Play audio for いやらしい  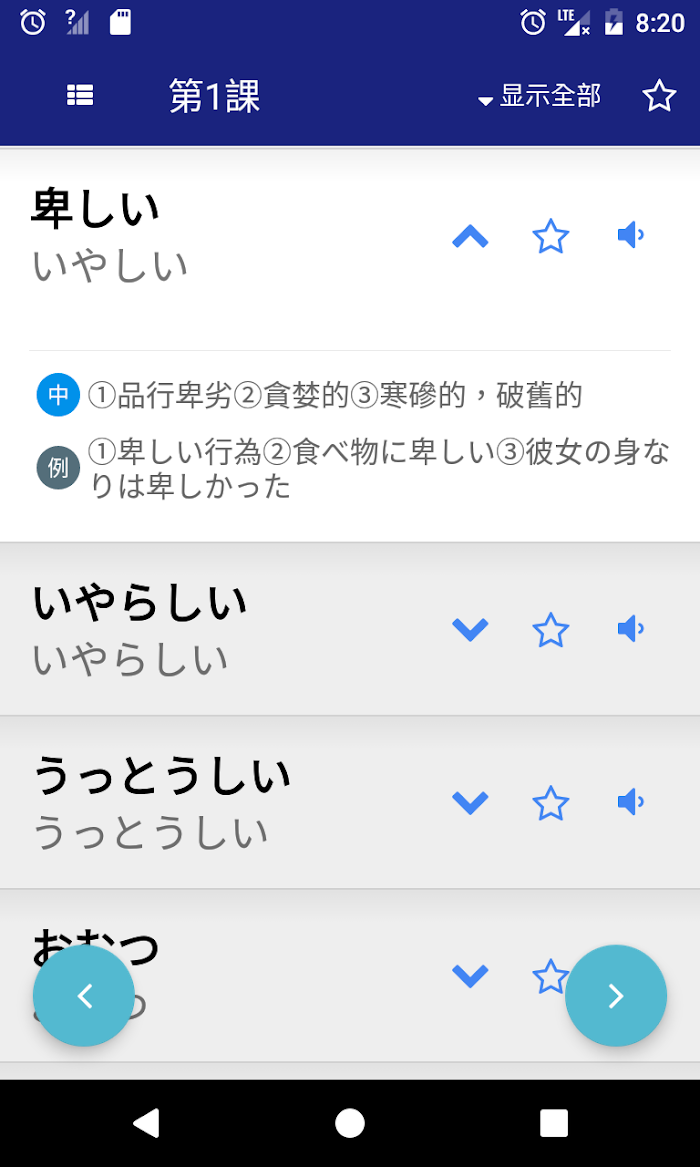pyautogui.click(x=631, y=630)
